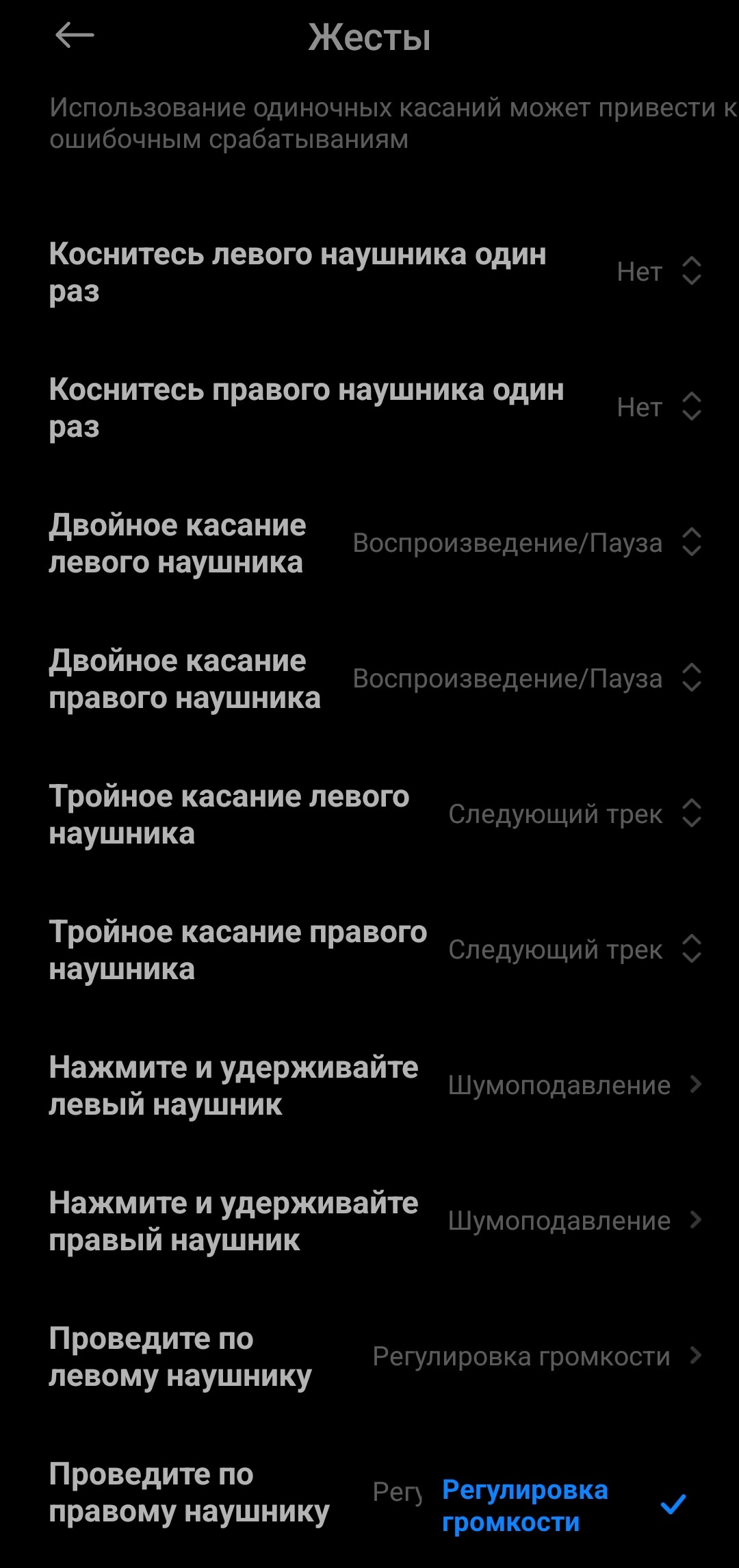Open press-and-hold settings for left earbud
The height and width of the screenshot is (1568, 739).
[575, 1085]
